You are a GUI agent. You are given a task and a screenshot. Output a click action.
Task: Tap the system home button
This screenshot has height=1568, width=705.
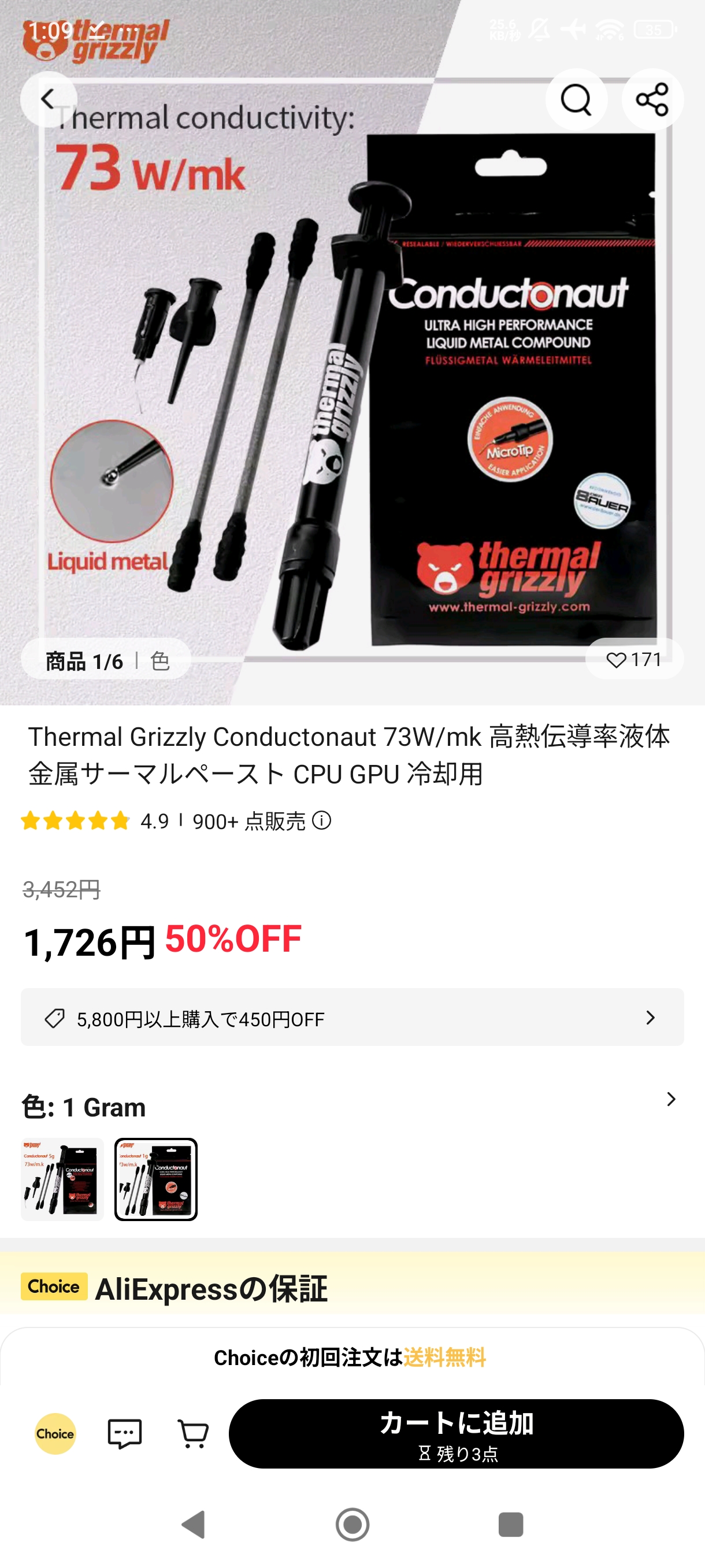pyautogui.click(x=352, y=1525)
